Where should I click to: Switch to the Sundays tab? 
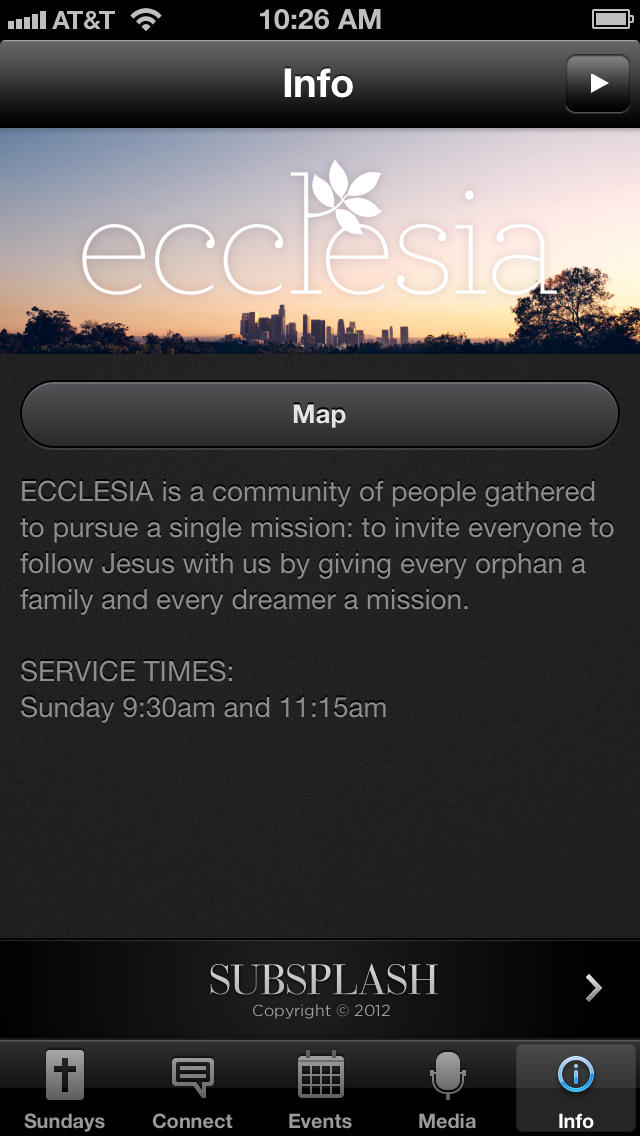[x=65, y=1089]
